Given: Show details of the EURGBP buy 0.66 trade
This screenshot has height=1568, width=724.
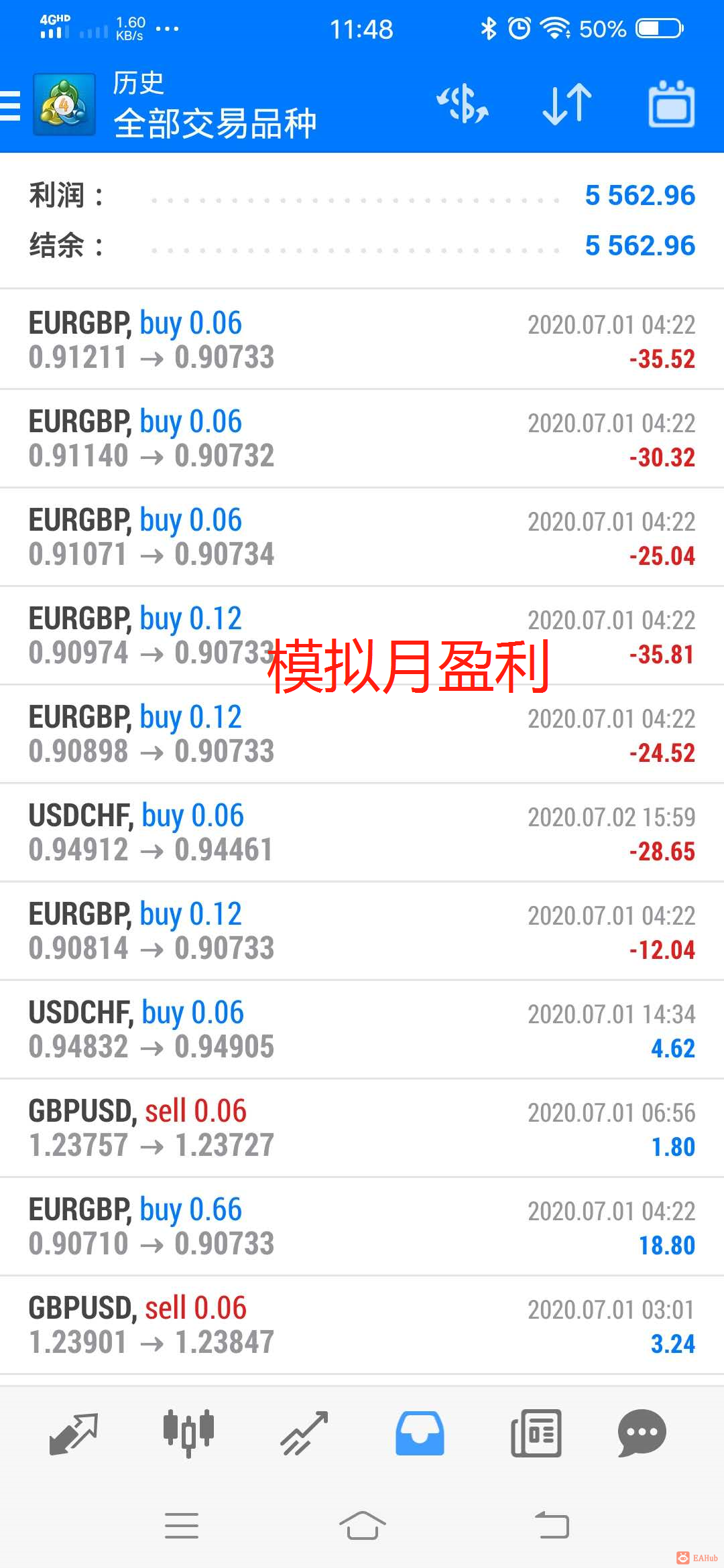Looking at the screenshot, I should pyautogui.click(x=362, y=1227).
